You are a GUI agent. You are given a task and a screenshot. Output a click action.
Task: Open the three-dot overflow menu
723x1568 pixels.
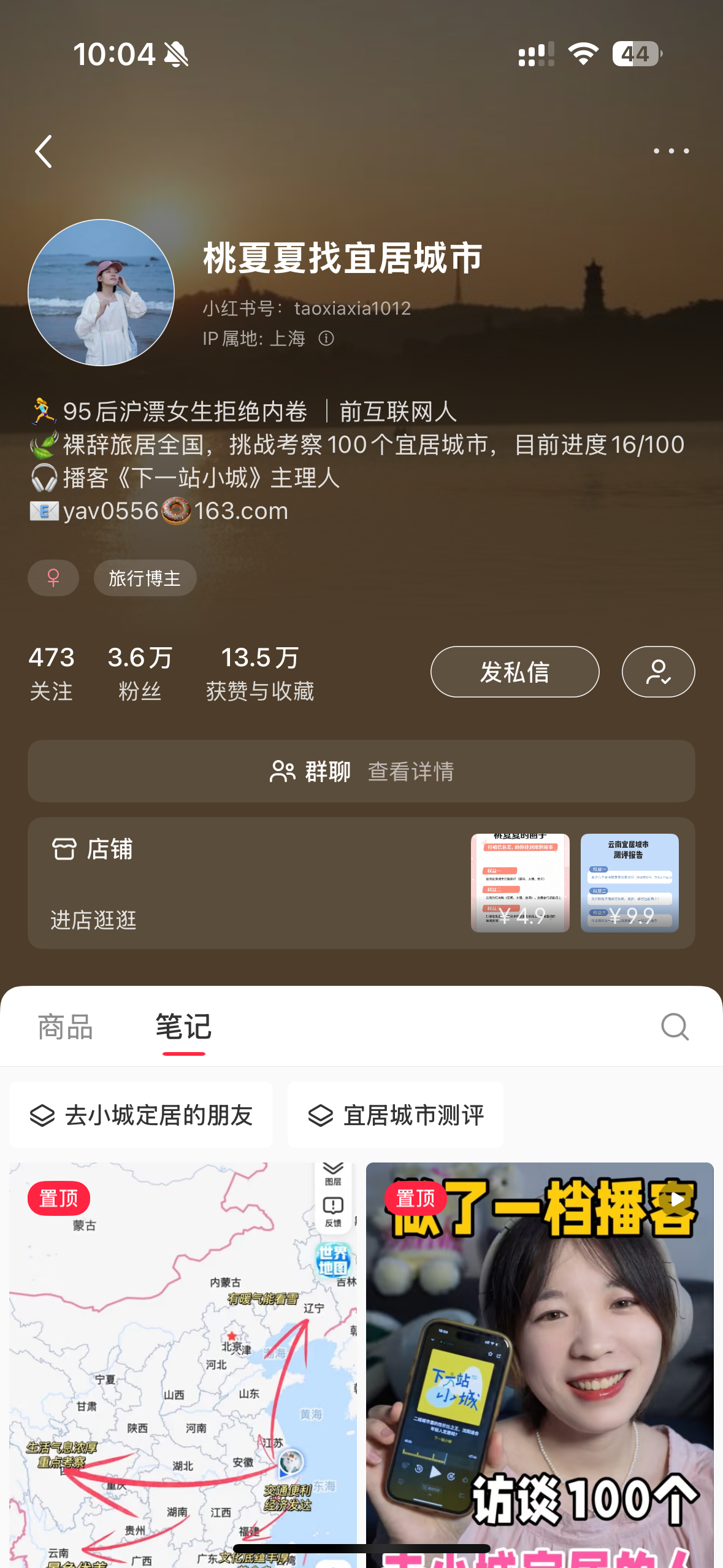coord(671,151)
